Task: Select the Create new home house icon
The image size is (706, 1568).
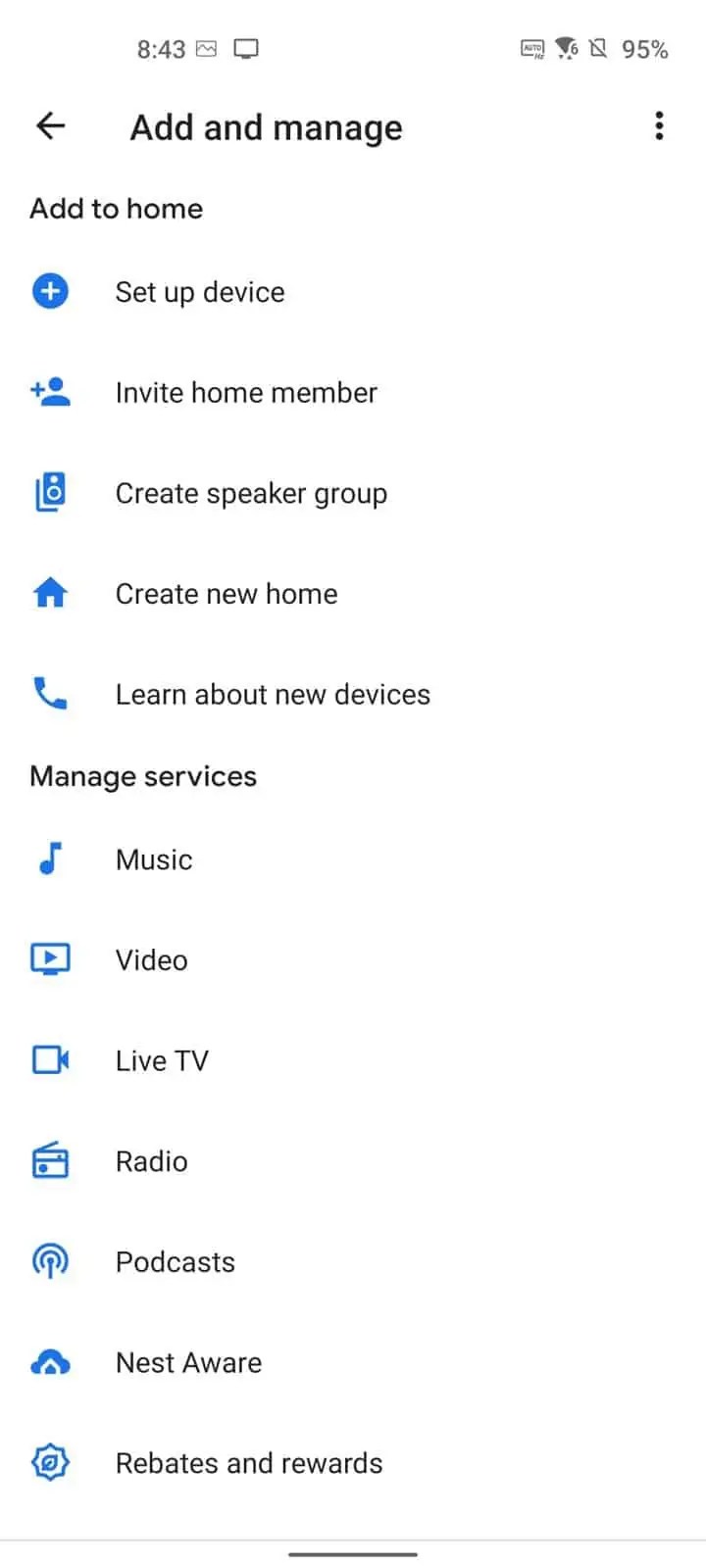Action: (x=50, y=593)
